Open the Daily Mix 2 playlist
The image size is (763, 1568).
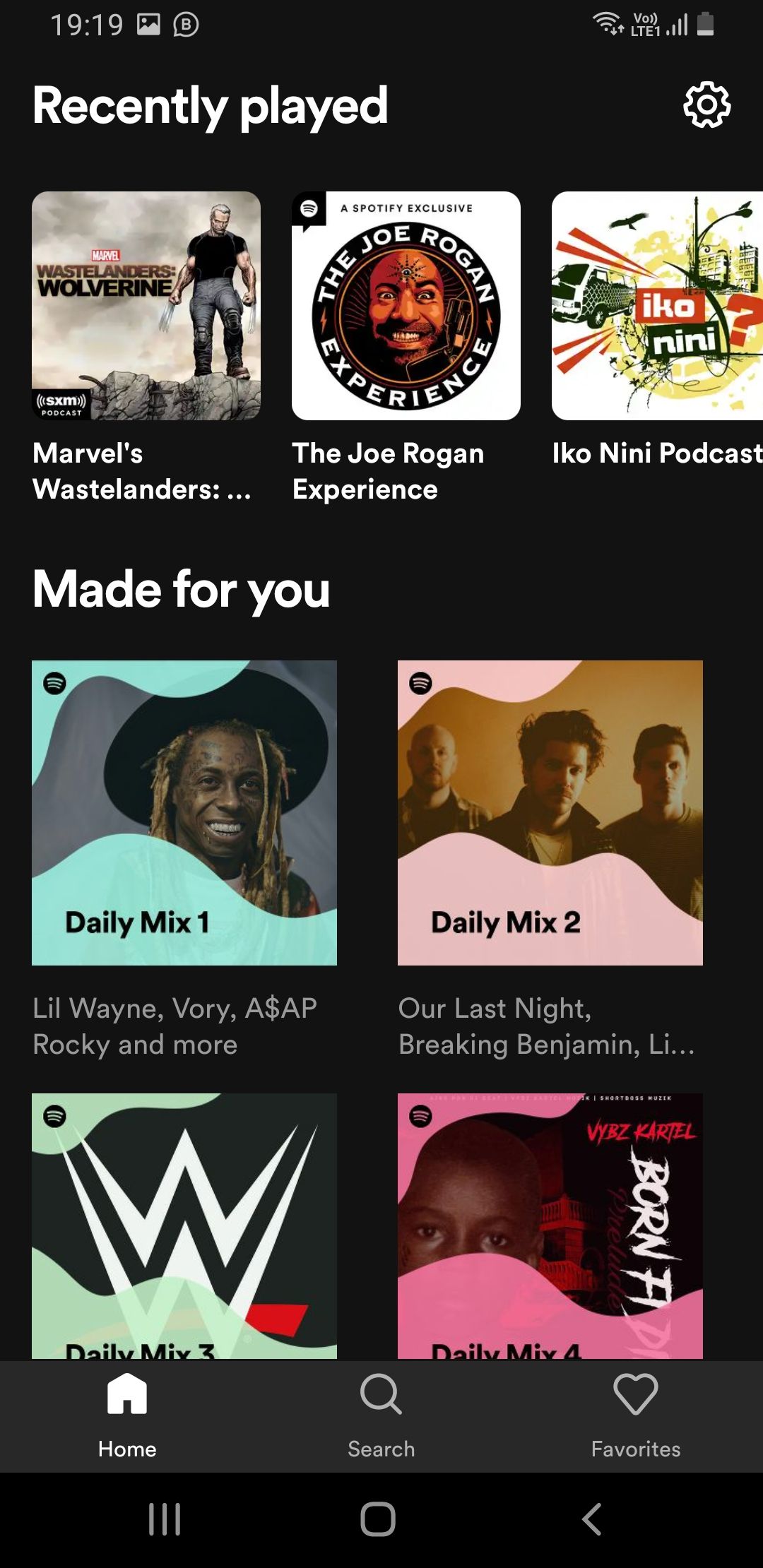point(551,812)
